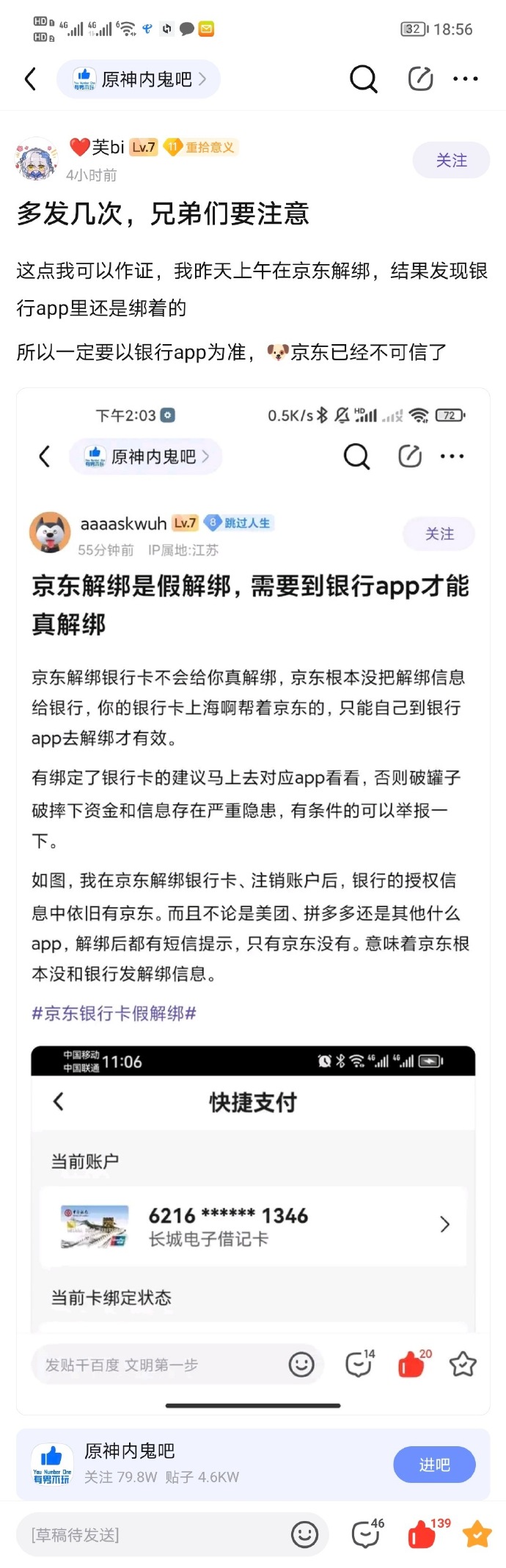Like the post with 139 likes
506x1568 pixels.
(x=423, y=1534)
